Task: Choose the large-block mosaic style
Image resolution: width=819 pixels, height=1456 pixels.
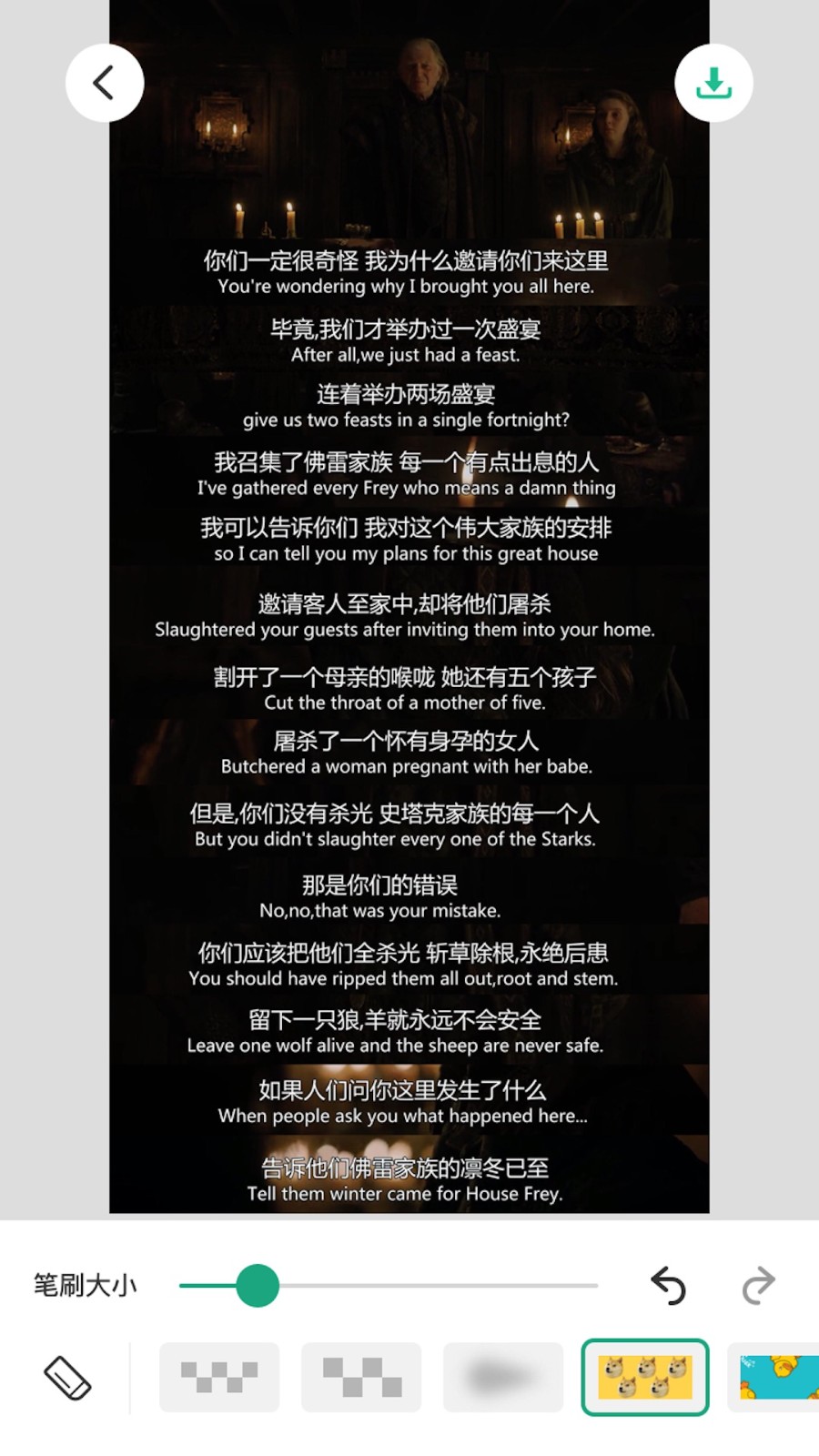Action: click(x=361, y=1377)
